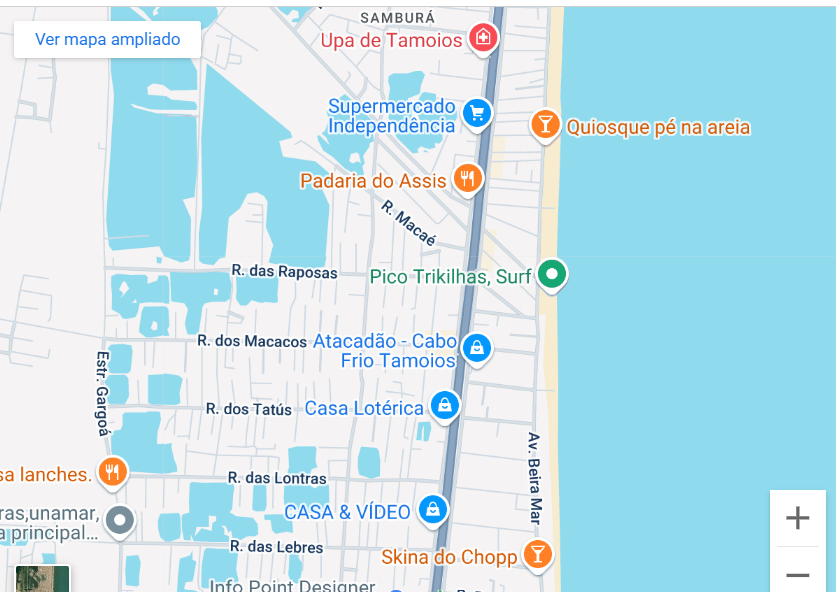Select the Casa Lotérica marker
The height and width of the screenshot is (592, 836).
(x=444, y=405)
